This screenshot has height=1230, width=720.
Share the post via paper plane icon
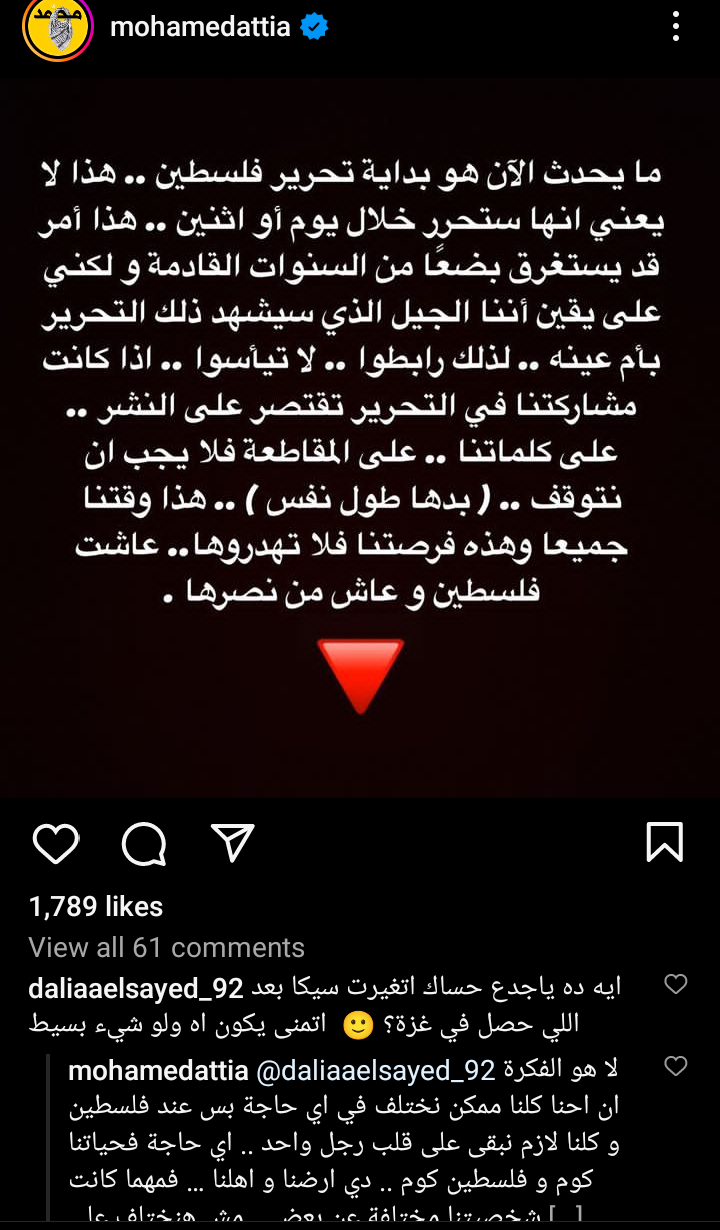point(232,844)
